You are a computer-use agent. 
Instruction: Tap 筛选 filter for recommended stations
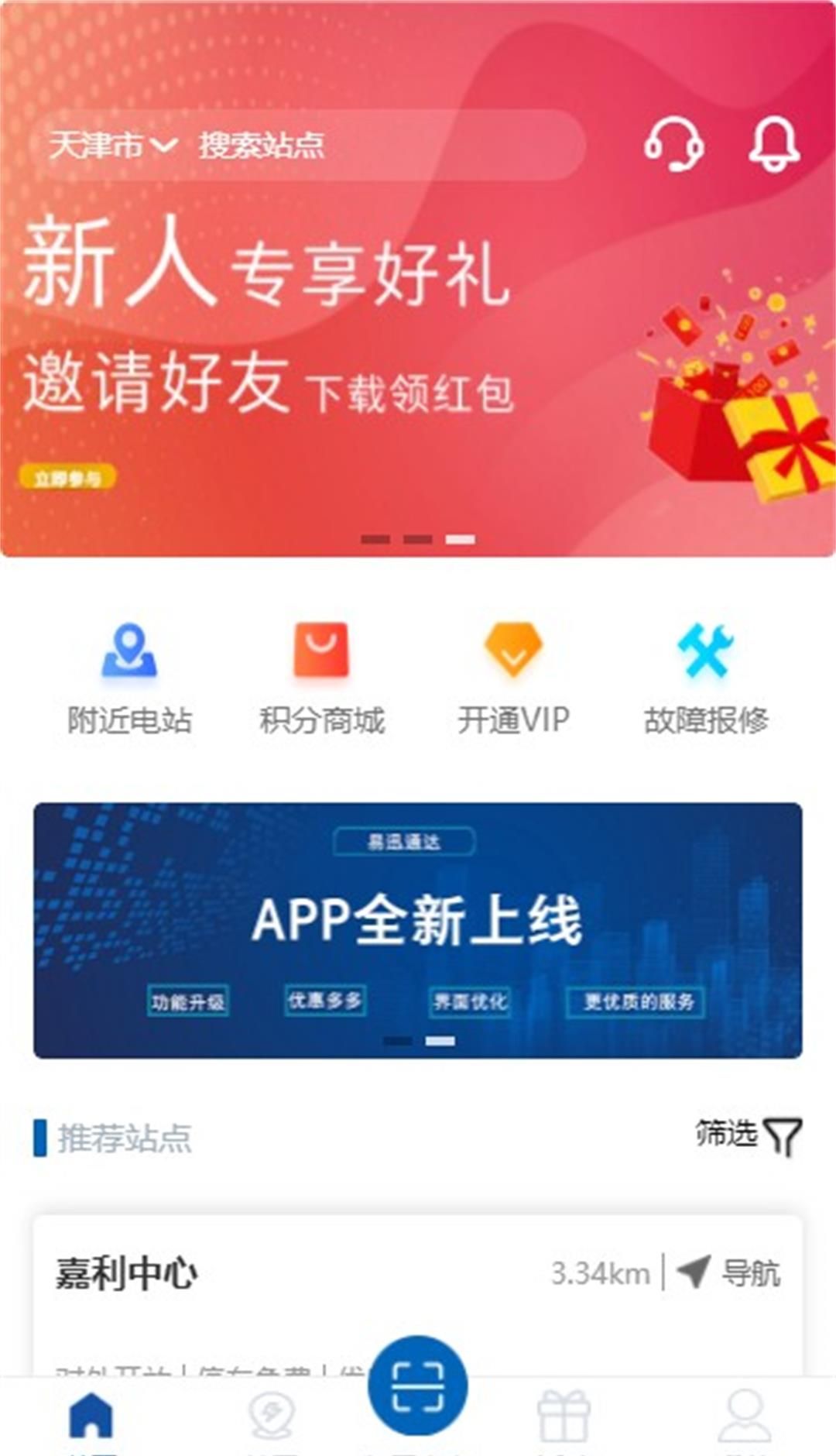pos(747,1135)
